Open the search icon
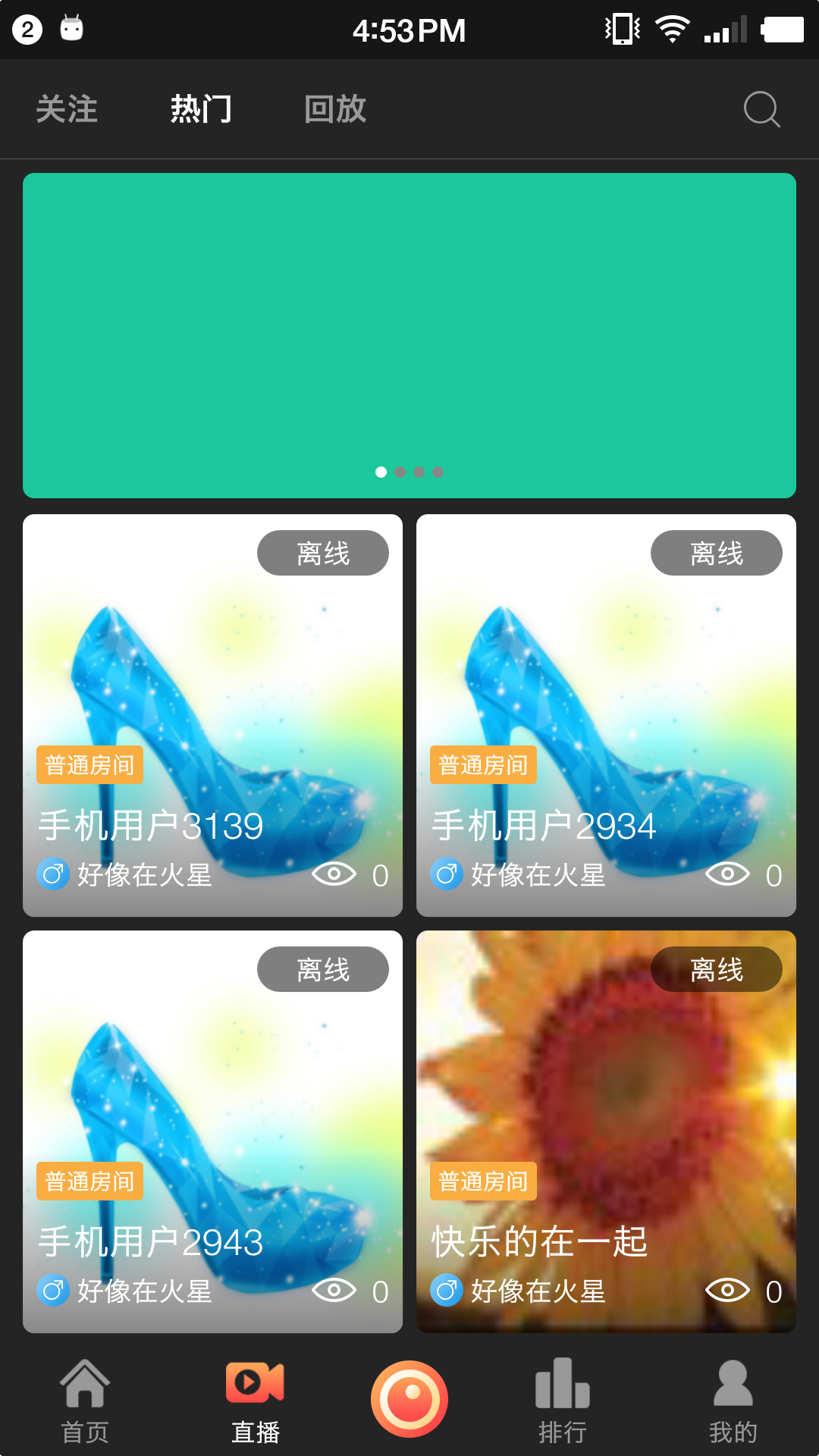This screenshot has width=819, height=1456. (x=761, y=109)
